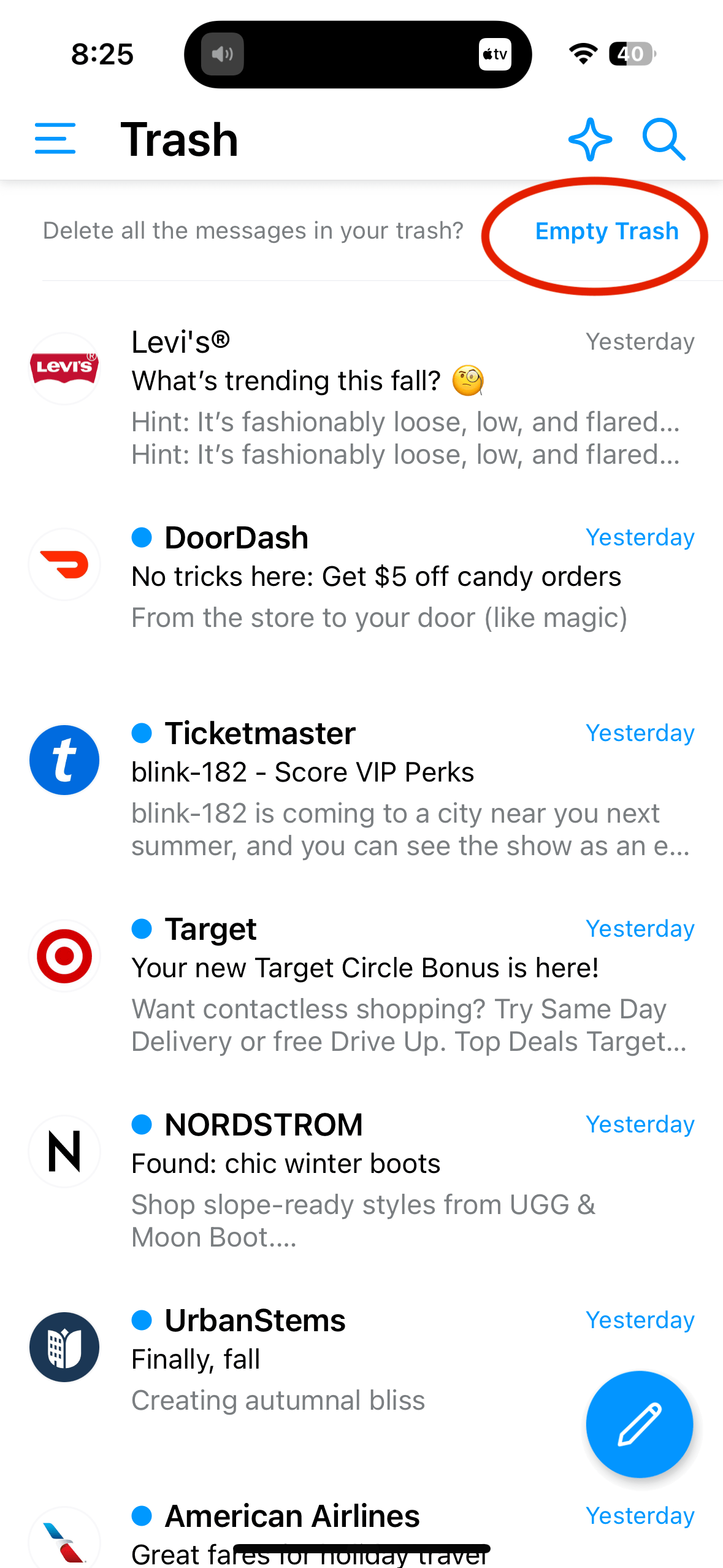Image resolution: width=723 pixels, height=1568 pixels.
Task: Open the search magnifier
Action: (x=664, y=139)
